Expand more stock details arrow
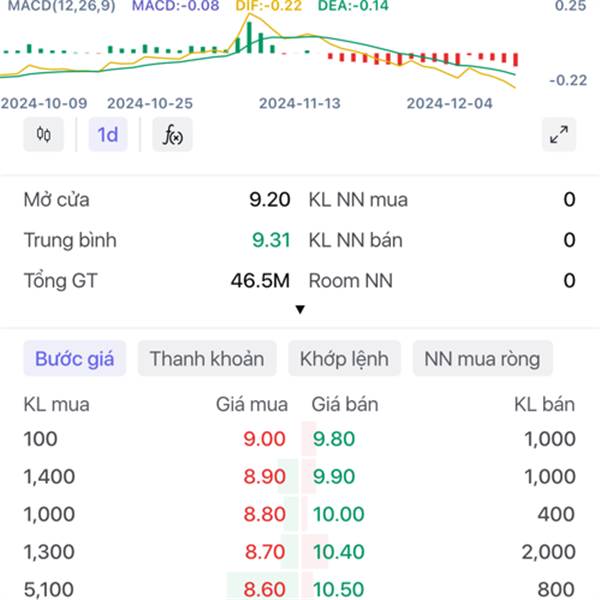This screenshot has height=600, width=600. (299, 309)
